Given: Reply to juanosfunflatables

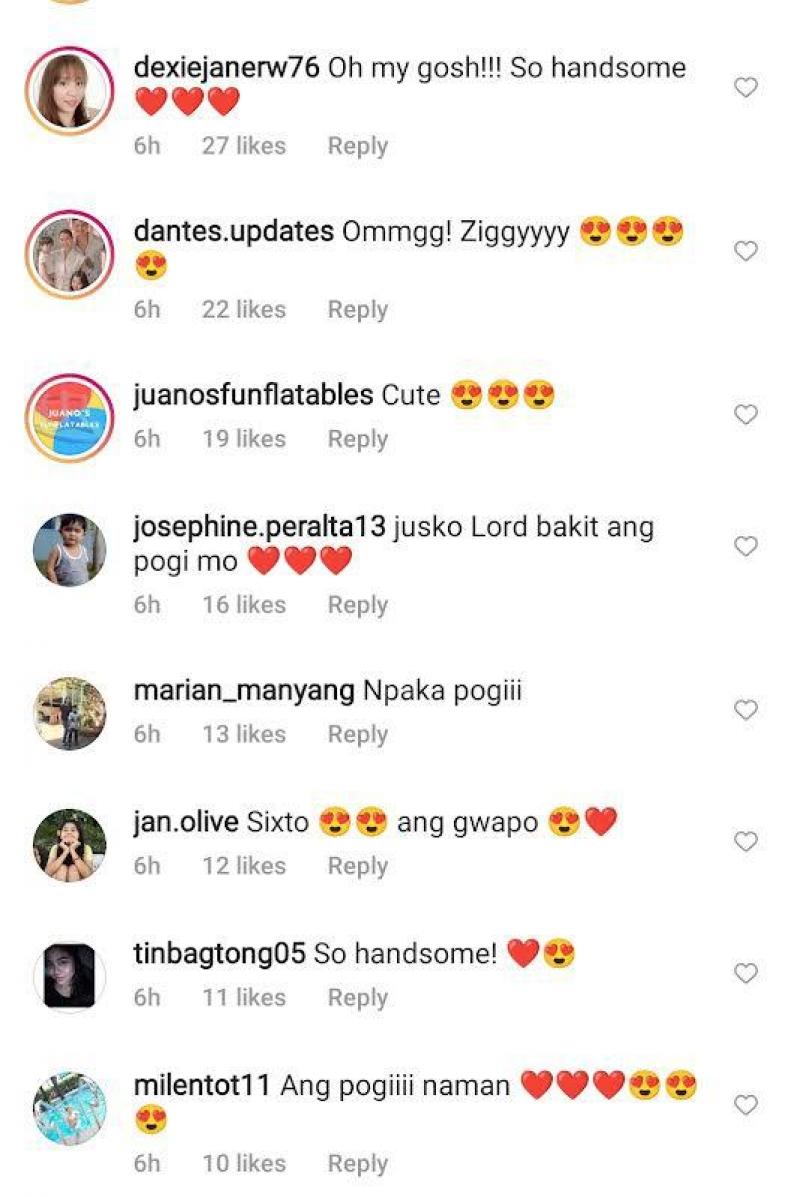Looking at the screenshot, I should coord(357,439).
